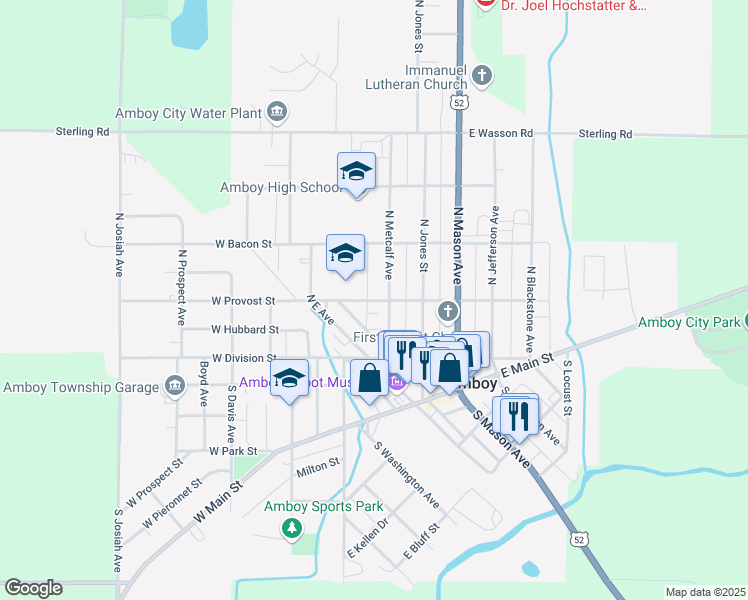Tap the shopping bag marker left of museum pin
Viewport: 748px width, 600px height.
click(x=369, y=381)
